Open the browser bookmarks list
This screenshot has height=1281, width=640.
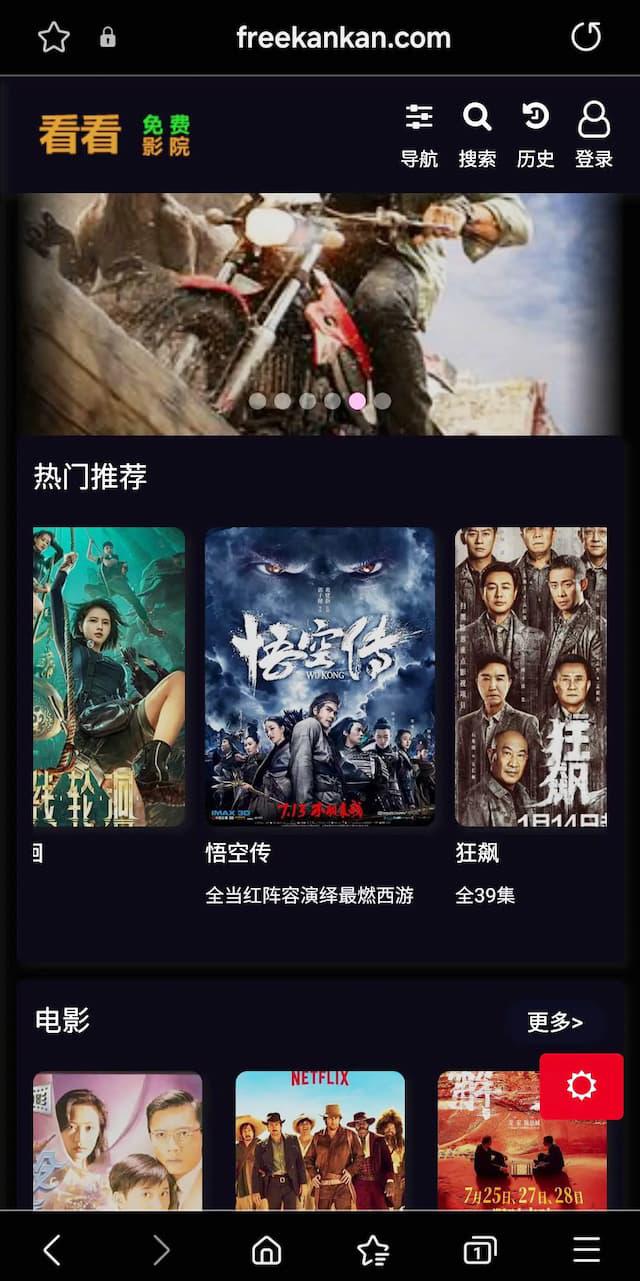pos(373,1249)
